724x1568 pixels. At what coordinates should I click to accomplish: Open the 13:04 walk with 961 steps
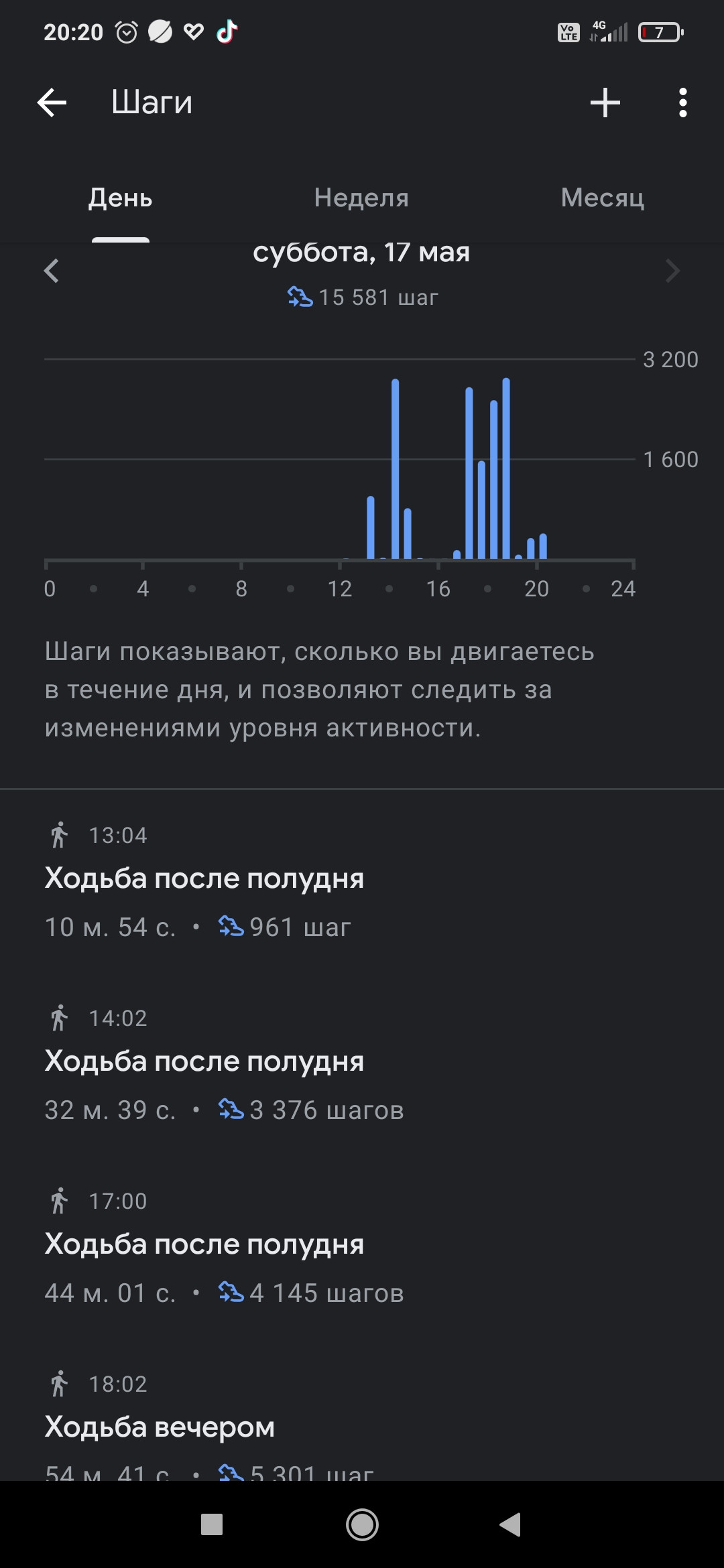point(362,882)
